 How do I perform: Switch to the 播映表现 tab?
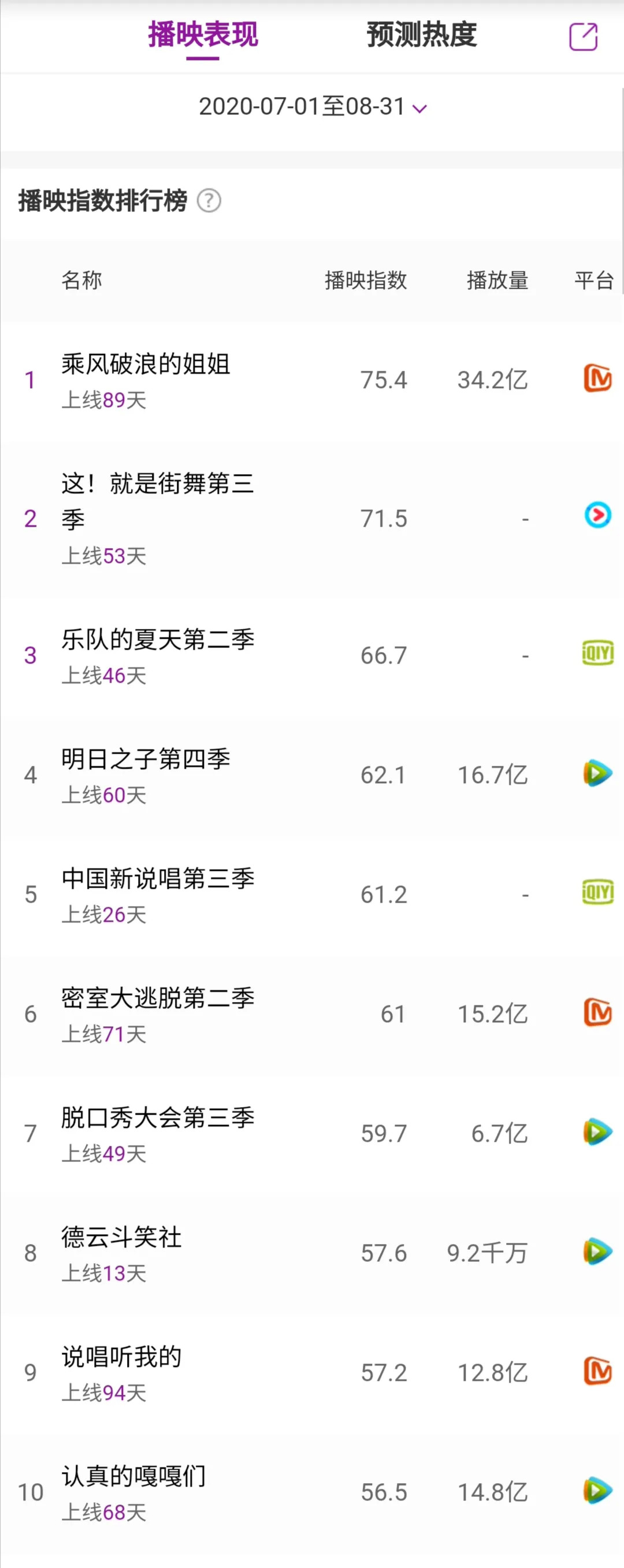click(203, 35)
